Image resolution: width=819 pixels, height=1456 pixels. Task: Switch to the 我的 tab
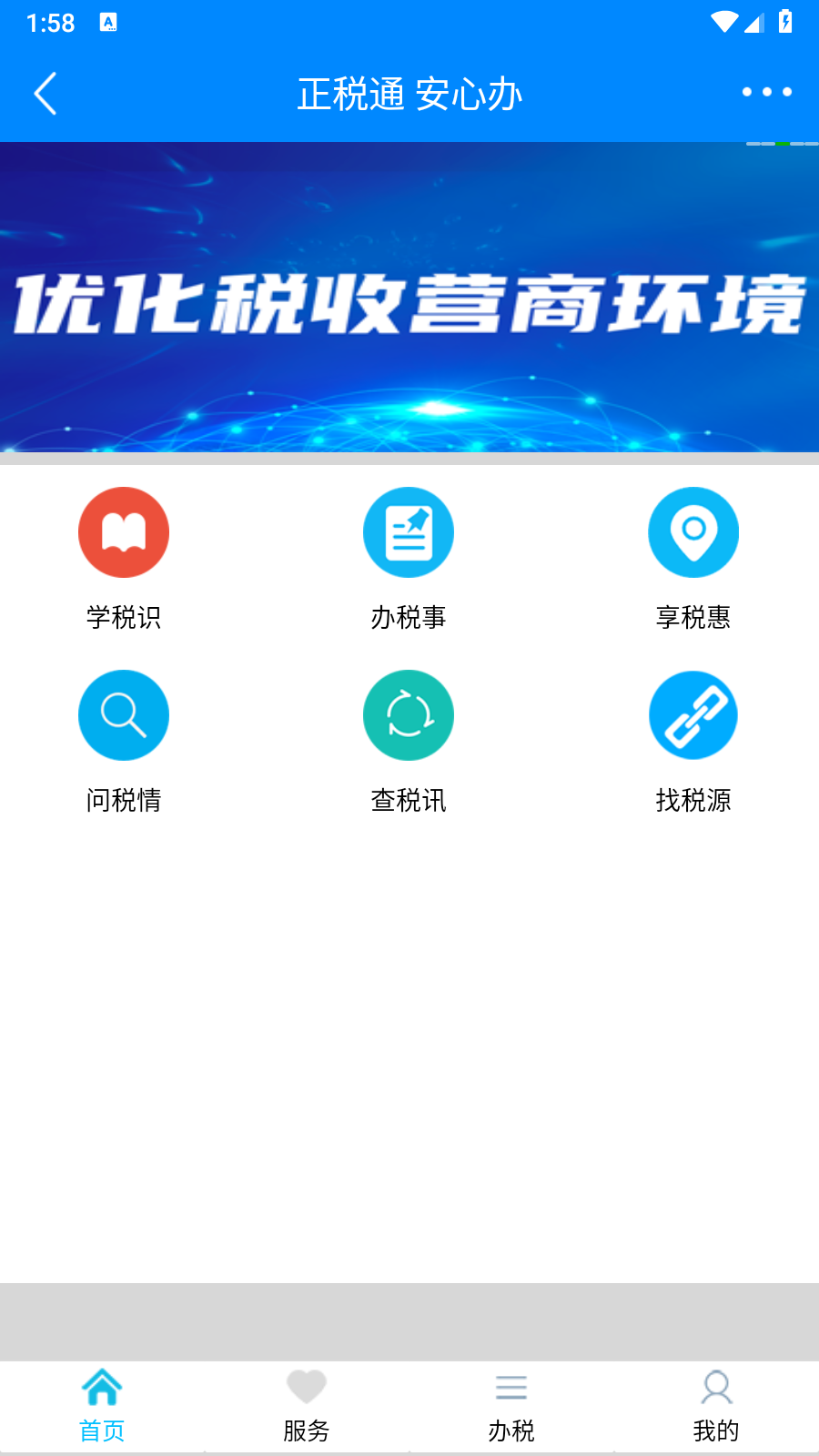[x=716, y=1407]
